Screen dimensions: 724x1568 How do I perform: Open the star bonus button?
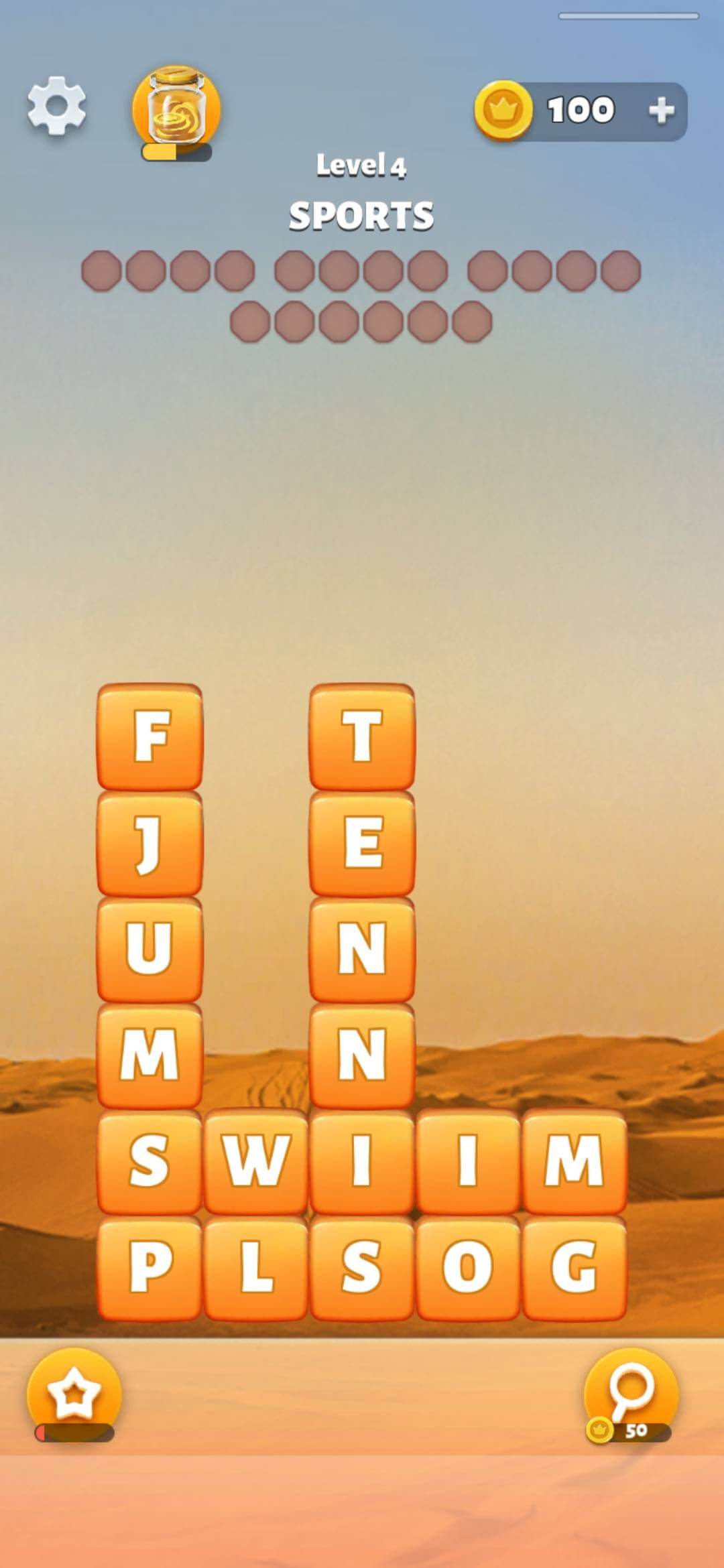point(74,1394)
